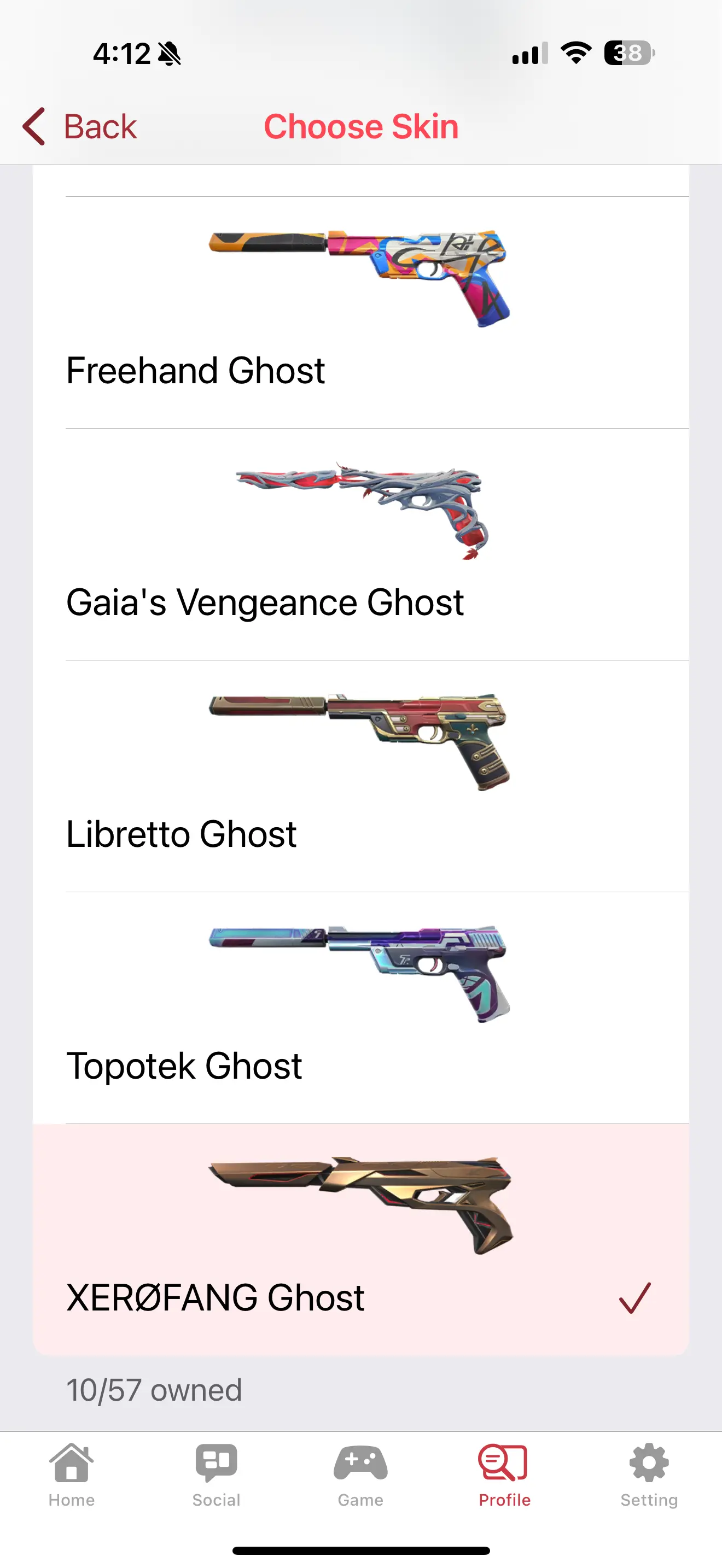
Task: Pick the Libretto Ghost skin
Action: 360,776
